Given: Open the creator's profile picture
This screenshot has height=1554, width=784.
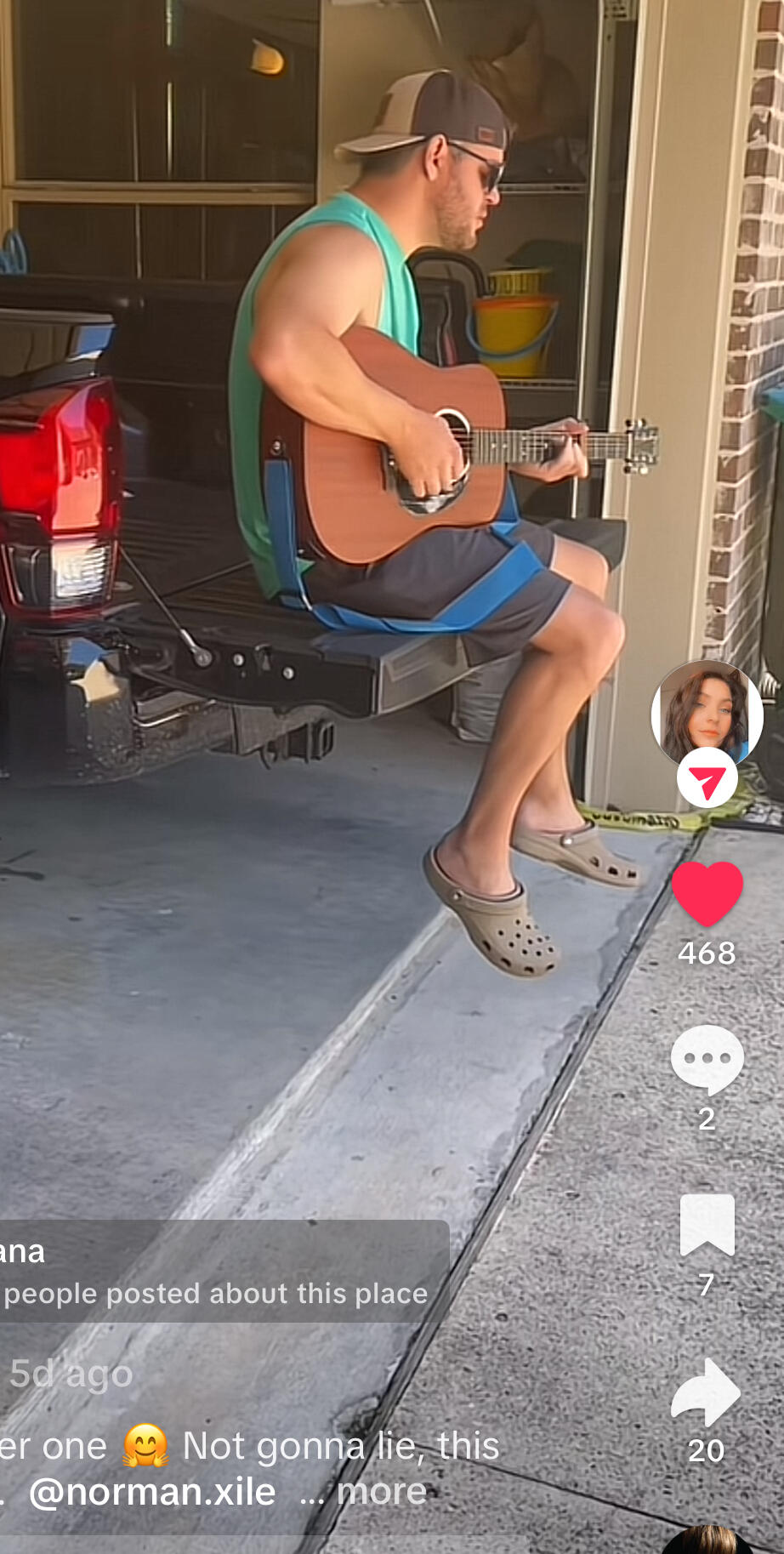Looking at the screenshot, I should click(x=707, y=714).
